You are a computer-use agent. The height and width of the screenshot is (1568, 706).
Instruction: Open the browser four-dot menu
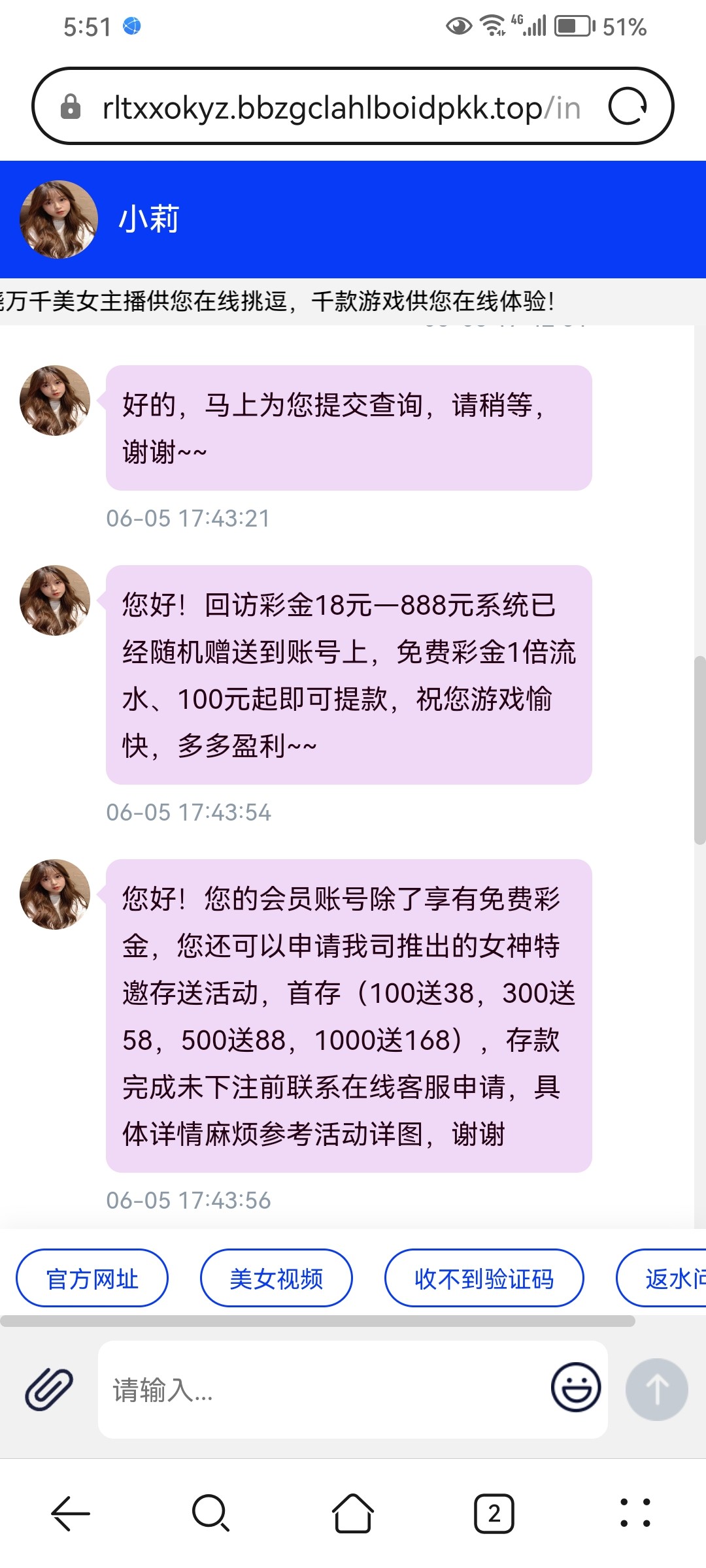tap(635, 1513)
